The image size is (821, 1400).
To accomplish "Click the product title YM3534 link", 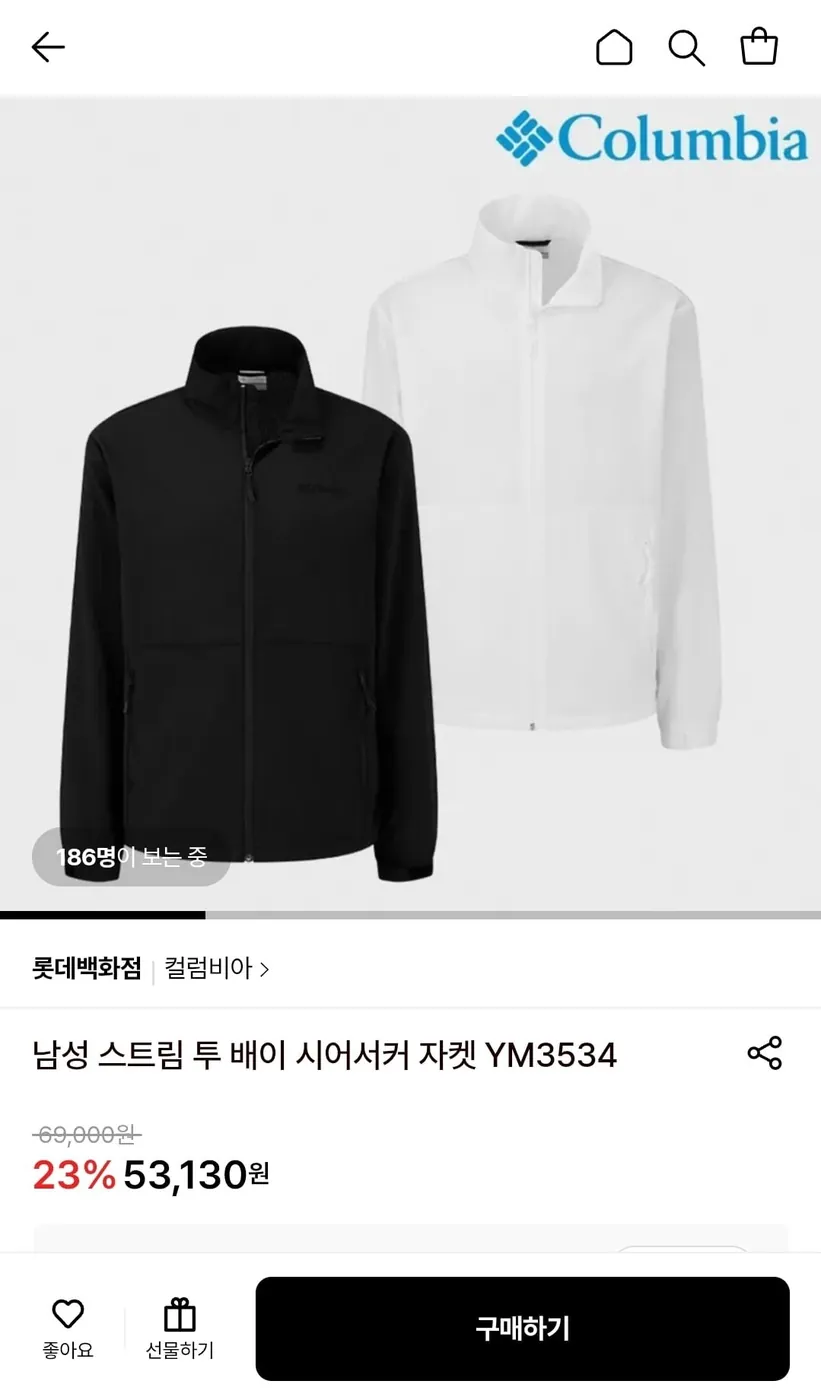I will point(321,1053).
